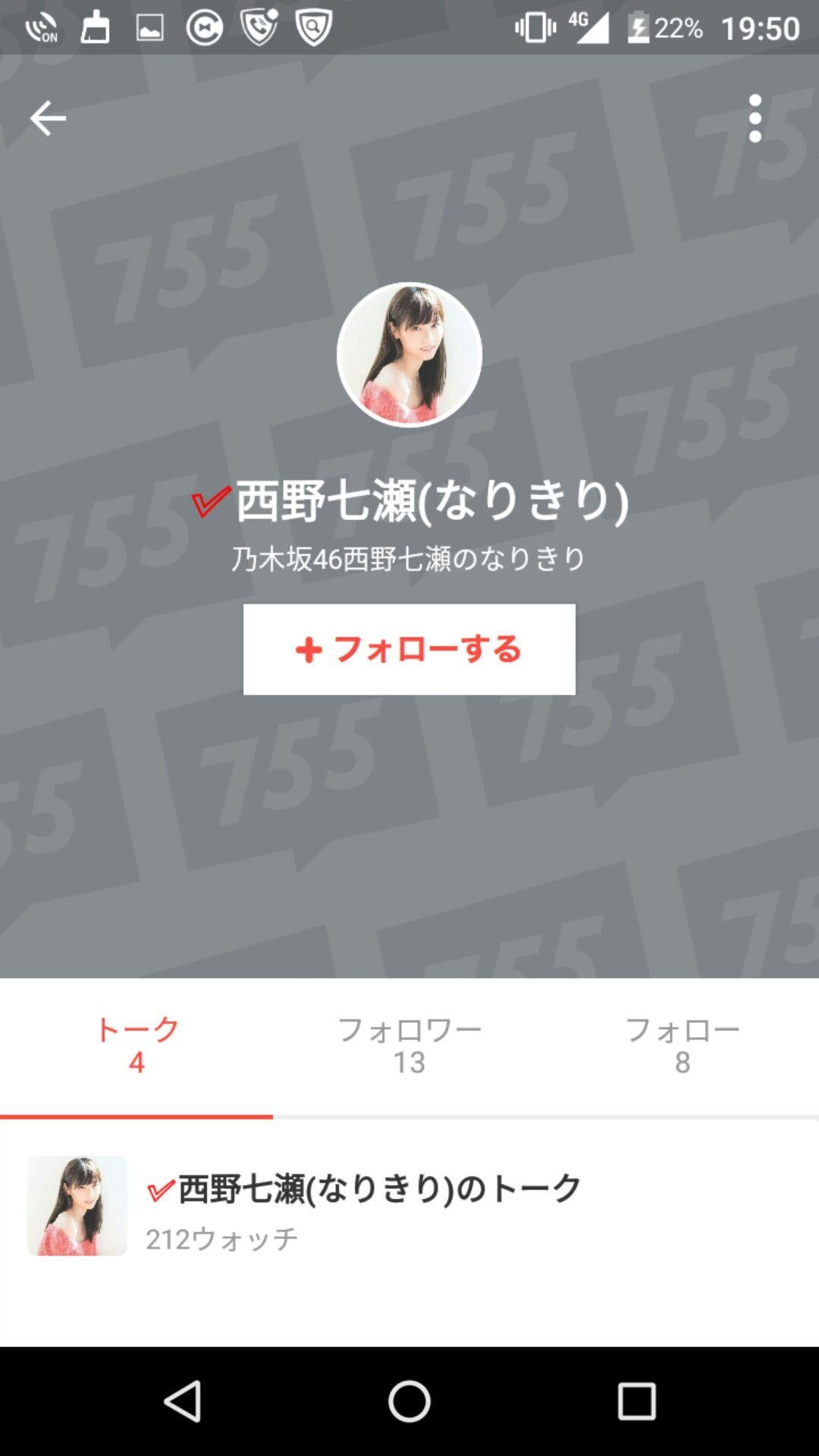
Task: Open the フォロー tab
Action: tap(681, 1046)
